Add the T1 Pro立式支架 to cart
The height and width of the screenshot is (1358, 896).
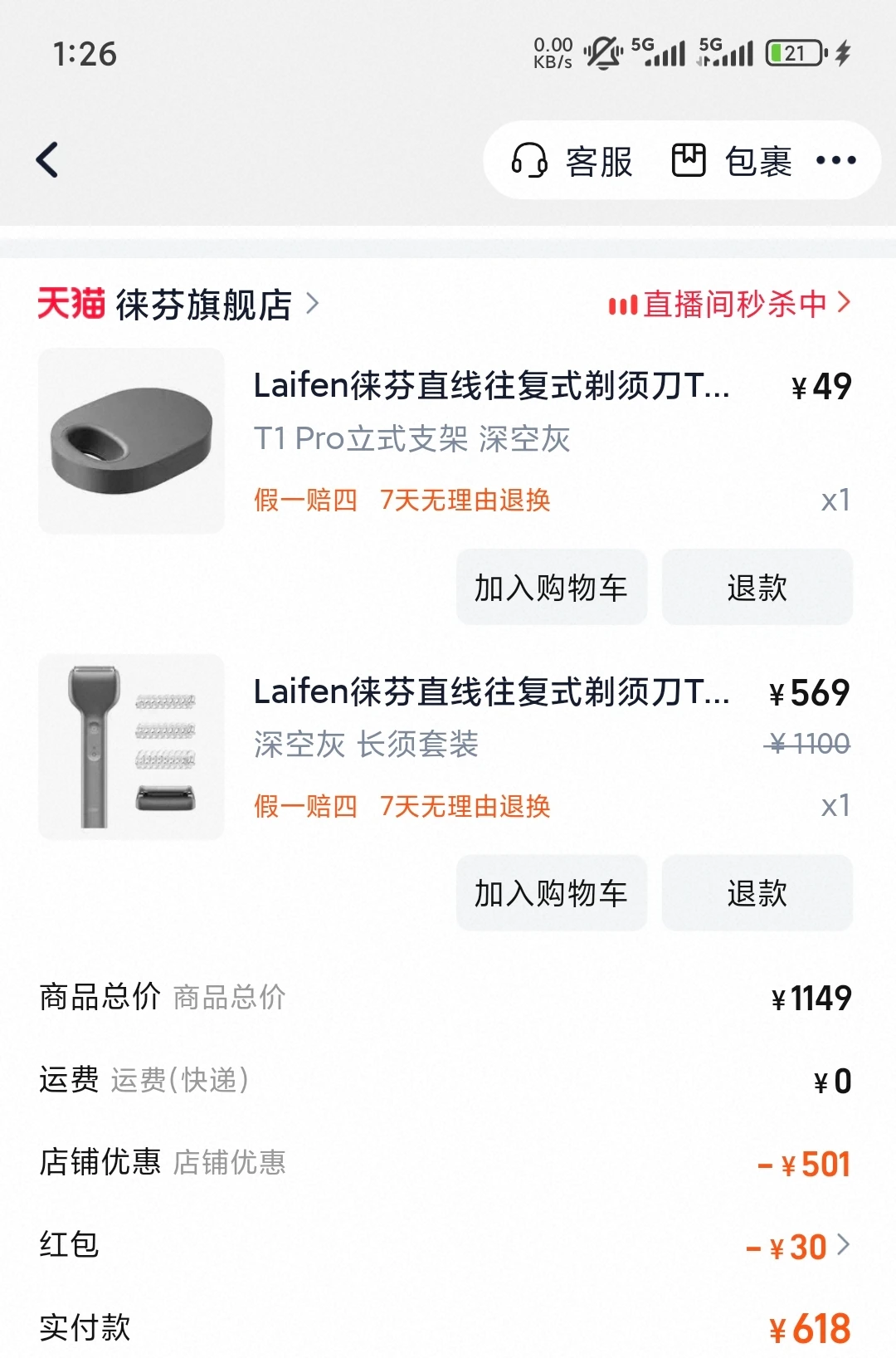tap(551, 588)
